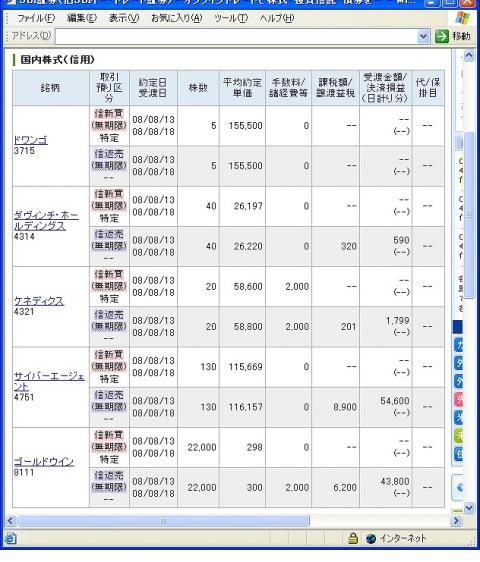Open the 編集(E) menu
The height and width of the screenshot is (562, 480).
[x=82, y=18]
